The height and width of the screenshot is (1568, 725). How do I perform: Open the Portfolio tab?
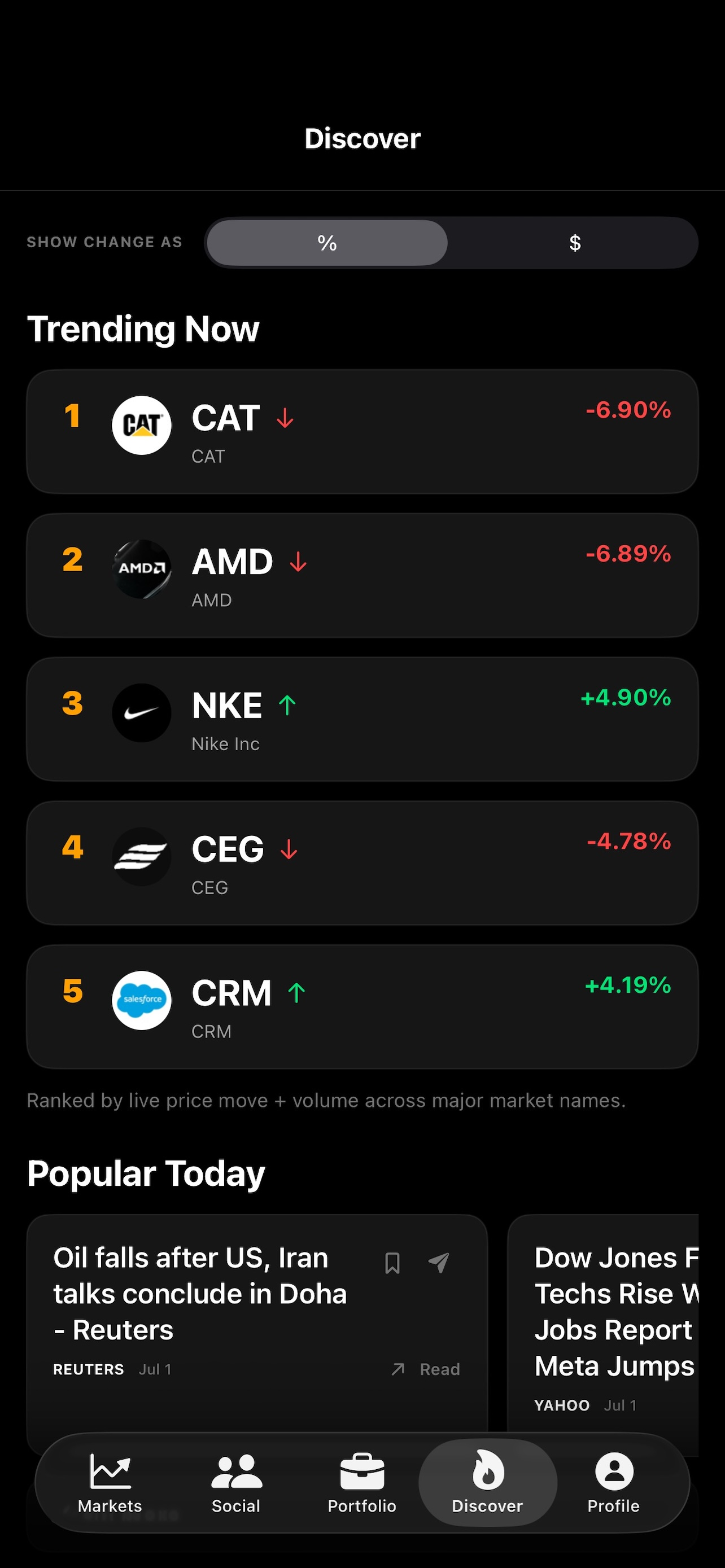click(x=362, y=1483)
